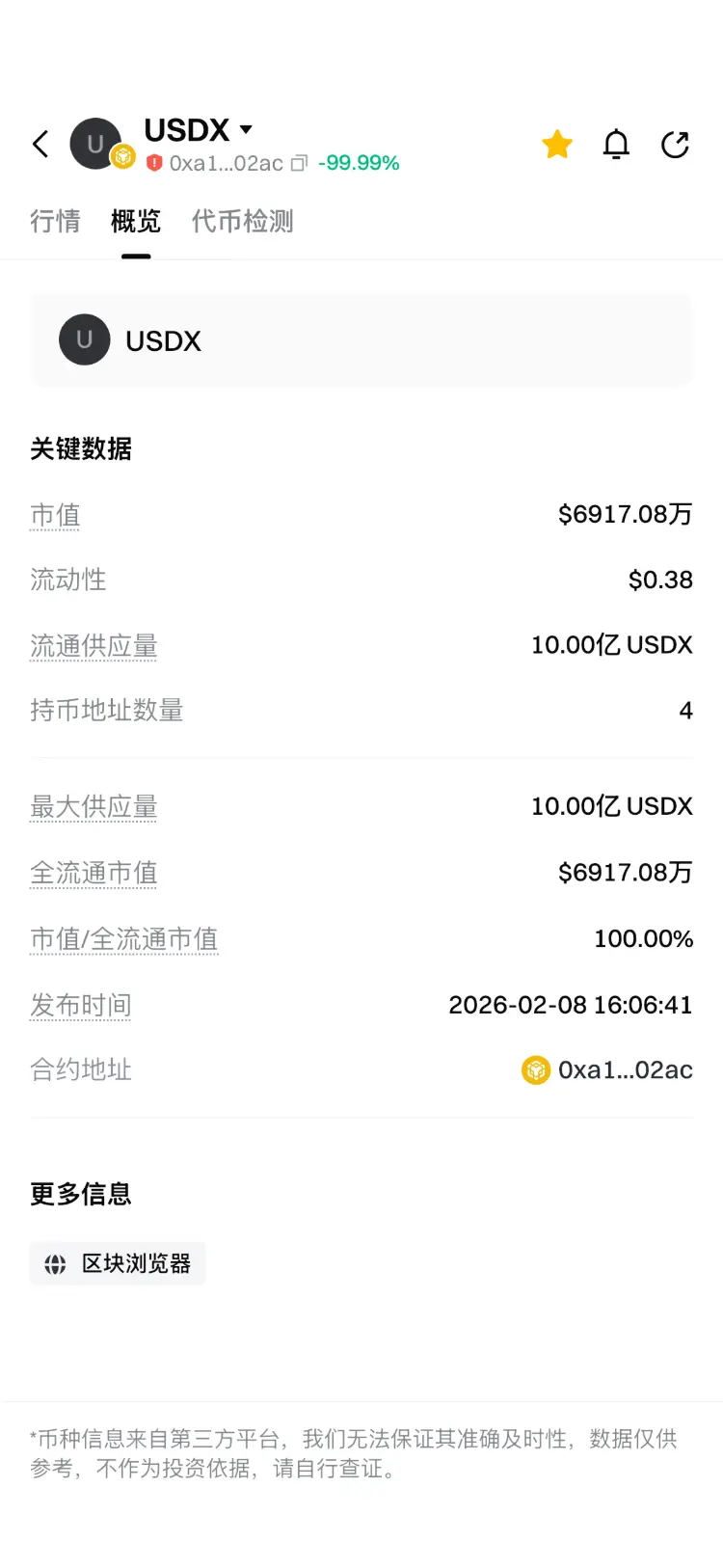This screenshot has width=723, height=1568.
Task: Select the 概览 tab
Action: (x=136, y=221)
